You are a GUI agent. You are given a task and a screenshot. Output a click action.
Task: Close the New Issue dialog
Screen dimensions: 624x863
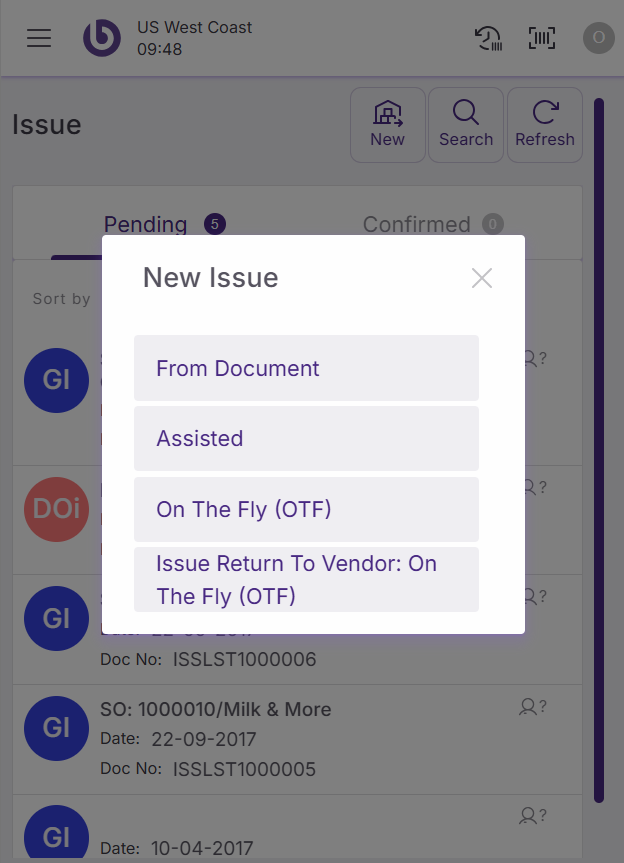[482, 278]
